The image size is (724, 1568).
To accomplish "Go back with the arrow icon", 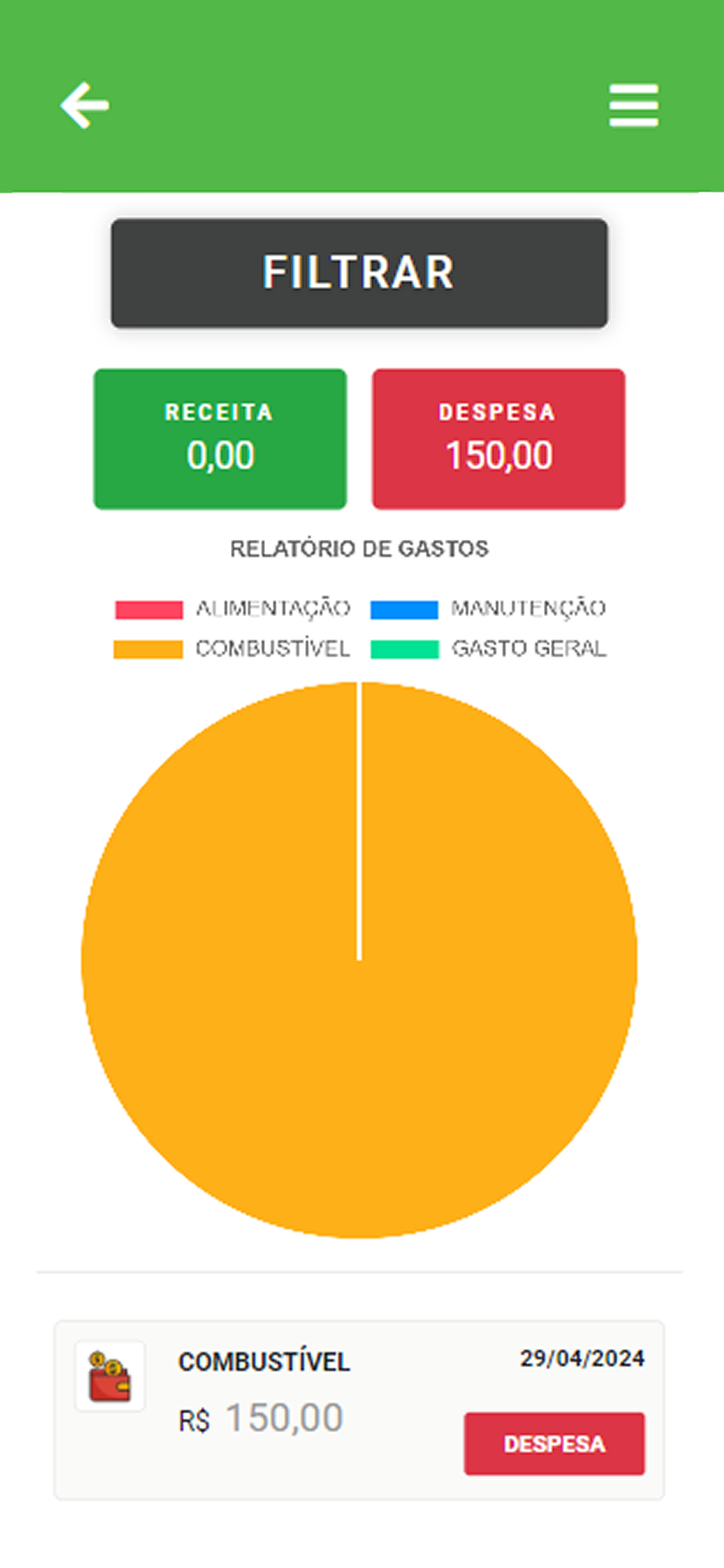I will 85,106.
